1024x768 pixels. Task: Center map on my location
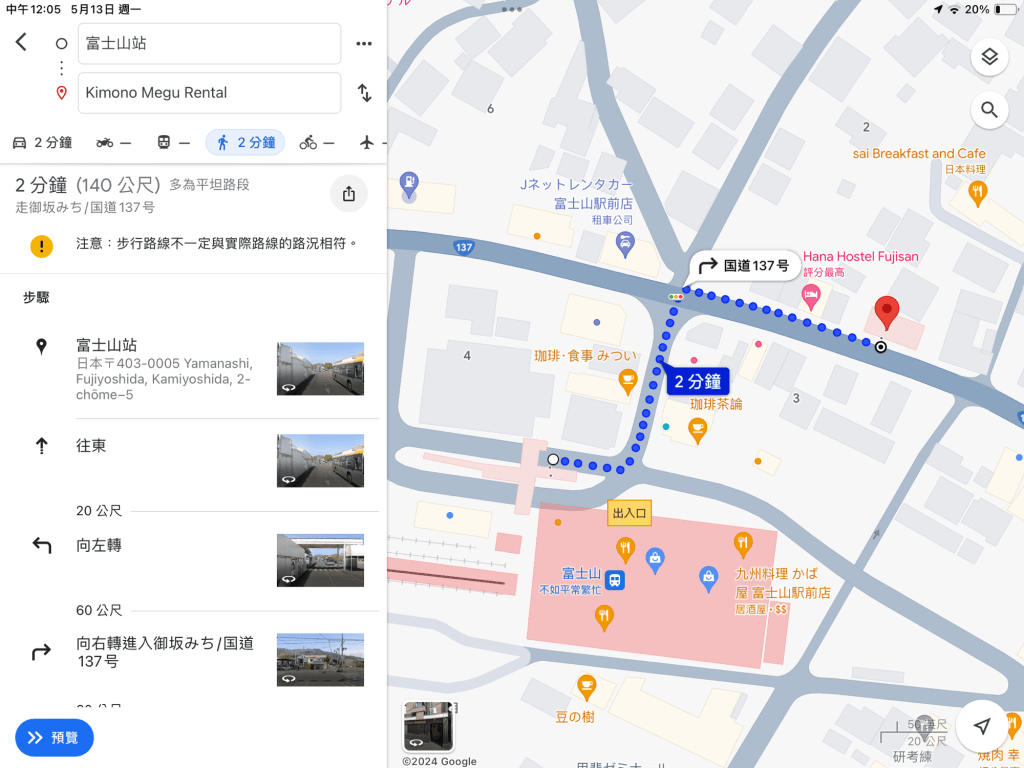click(x=982, y=727)
